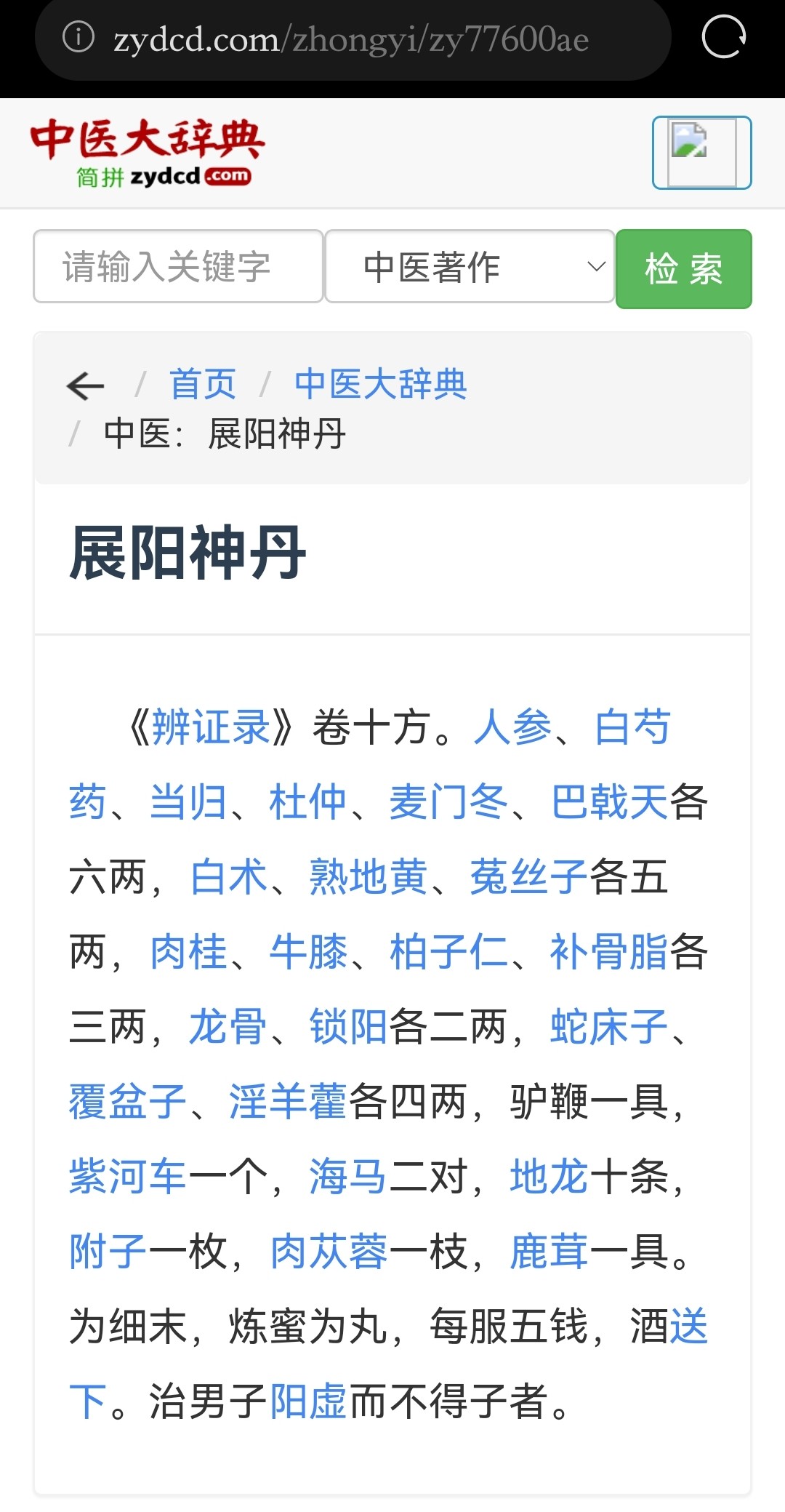Viewport: 785px width, 1512px height.
Task: Tap the green 检索 search button
Action: 683,269
